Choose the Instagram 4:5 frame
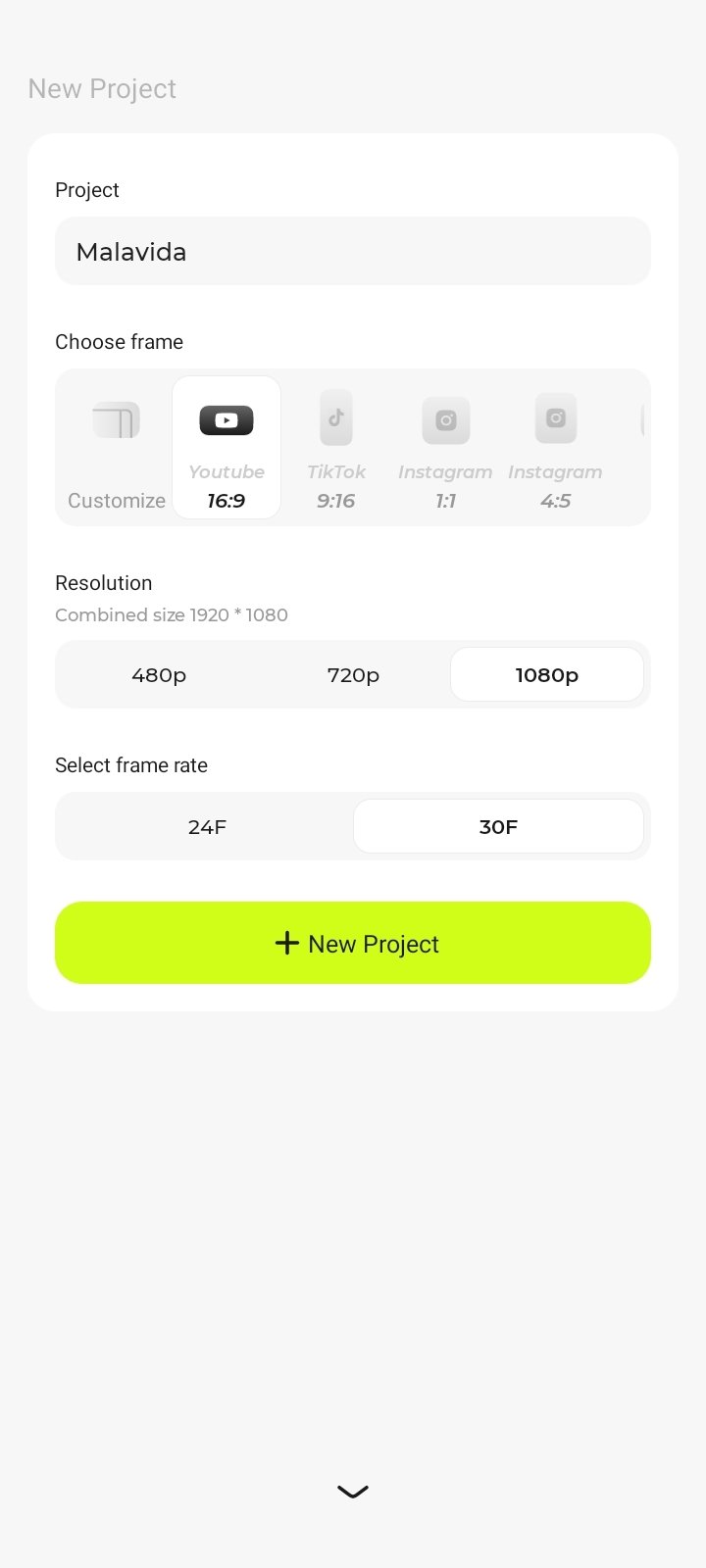 [x=556, y=448]
